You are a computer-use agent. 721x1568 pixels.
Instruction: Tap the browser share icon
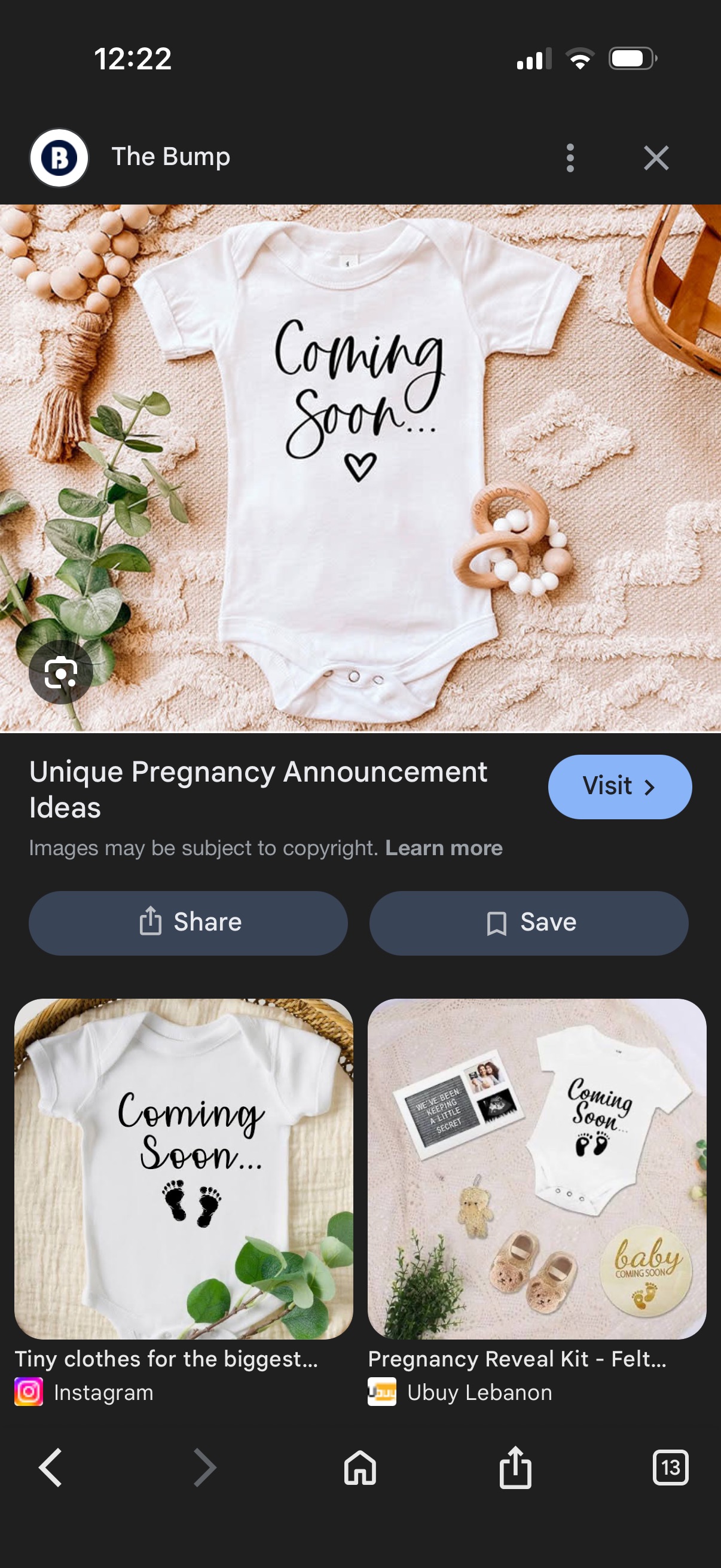click(515, 1468)
